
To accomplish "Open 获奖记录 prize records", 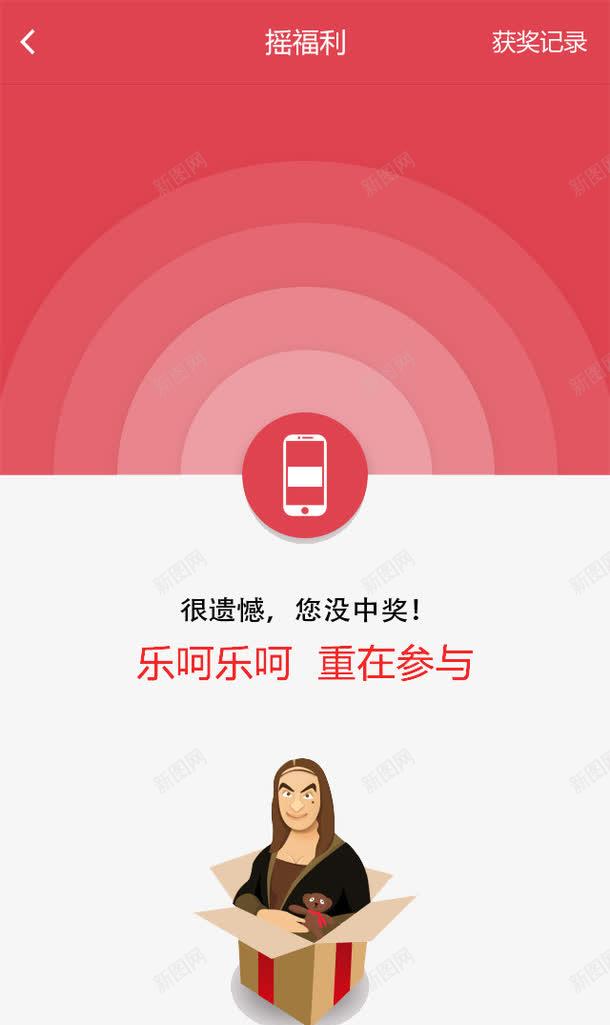I will point(539,42).
